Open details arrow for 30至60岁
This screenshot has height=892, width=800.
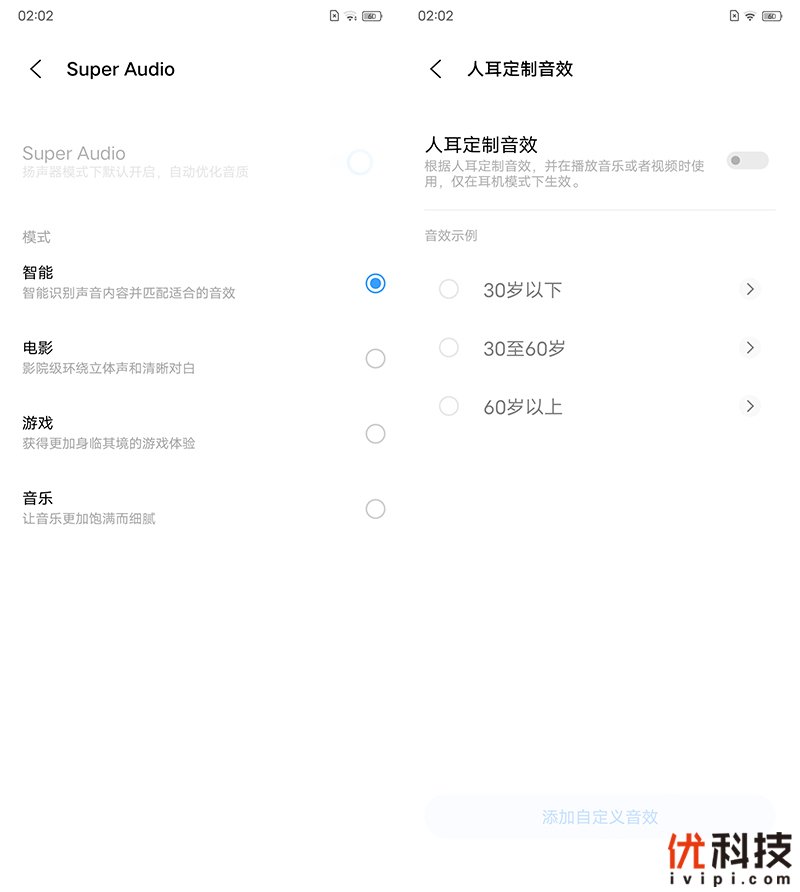pos(750,348)
